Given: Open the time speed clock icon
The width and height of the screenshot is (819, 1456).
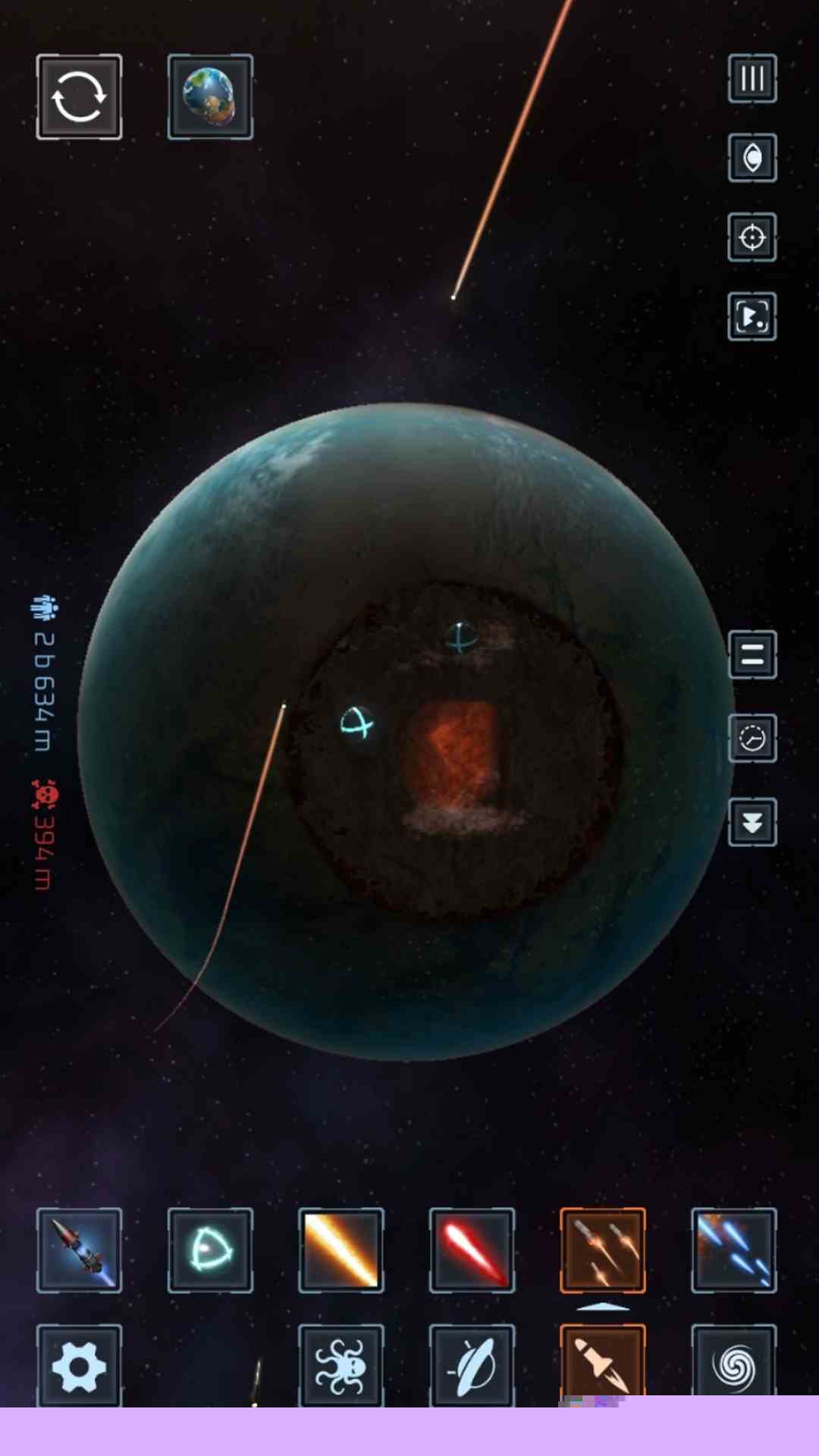Looking at the screenshot, I should 752,738.
